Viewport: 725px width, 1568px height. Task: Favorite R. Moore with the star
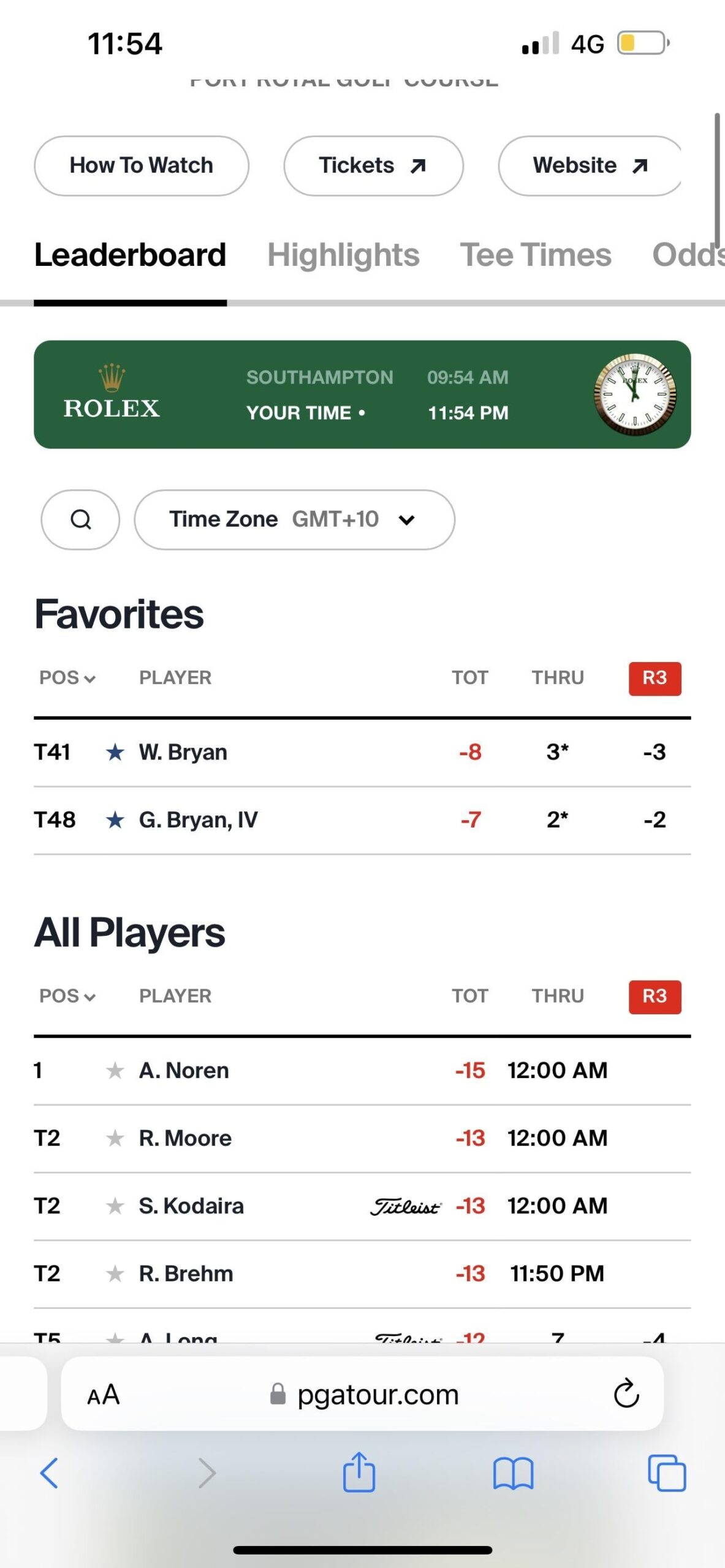tap(115, 1139)
